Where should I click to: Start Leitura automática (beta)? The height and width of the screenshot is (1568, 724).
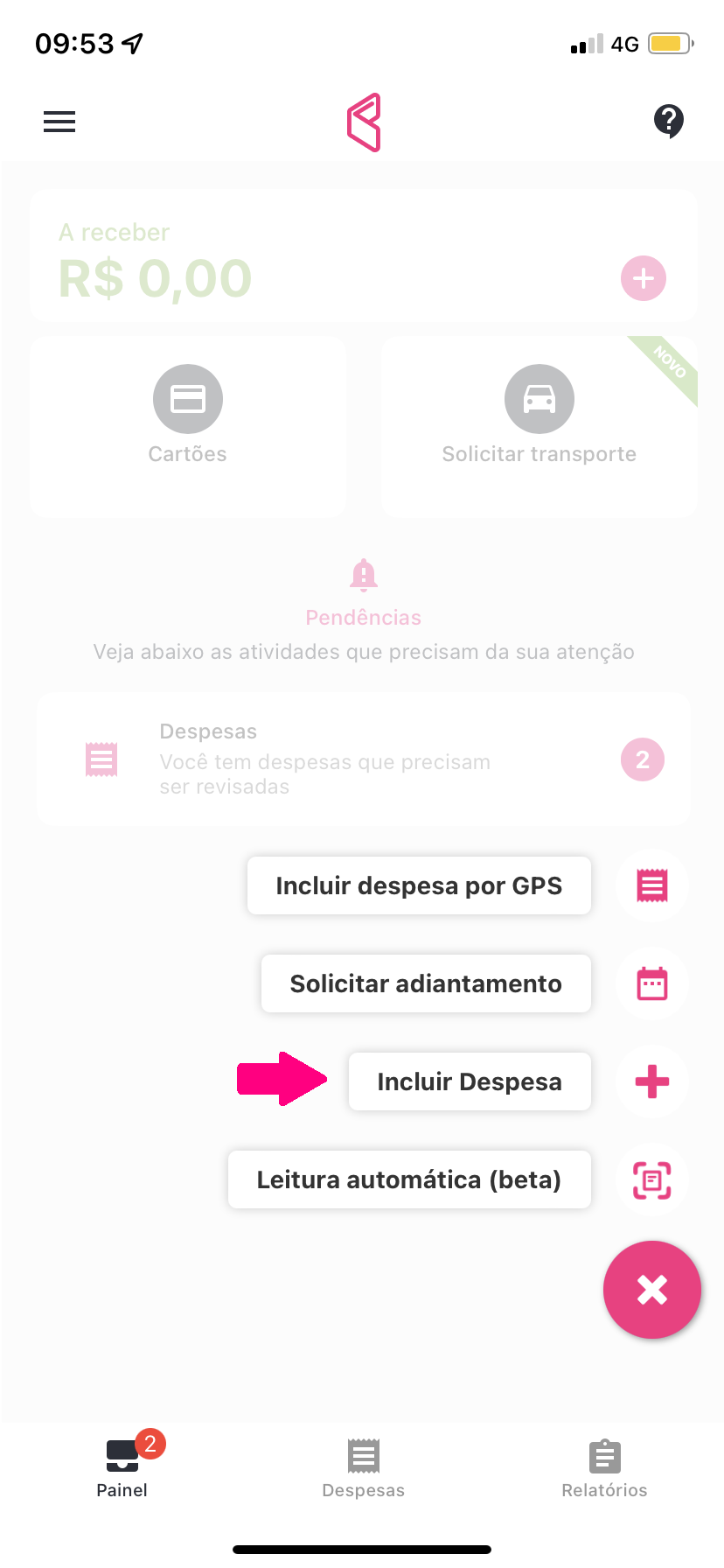coord(409,1179)
